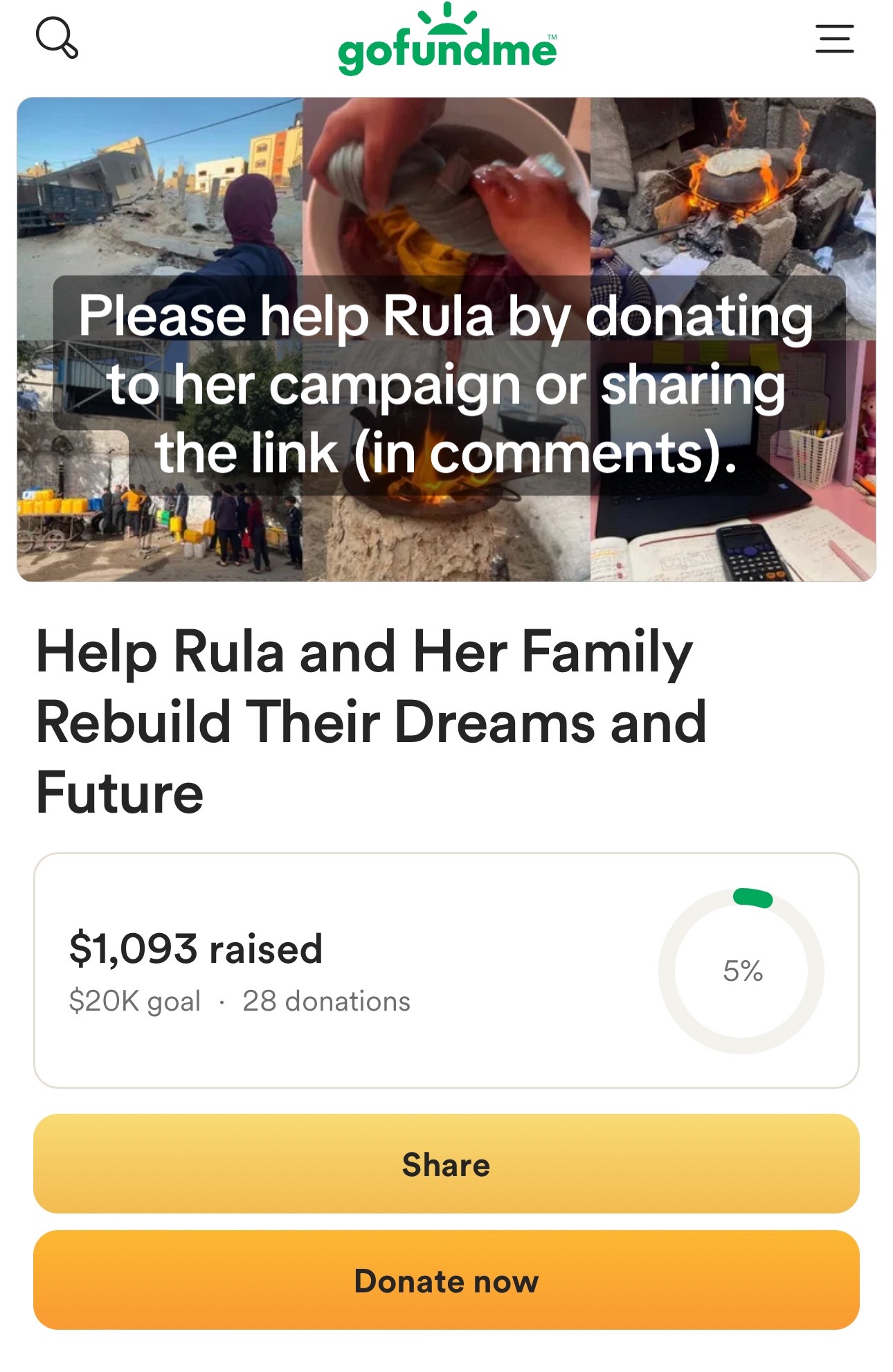
Task: Go to the GoFundMe homepage logo
Action: pyautogui.click(x=447, y=42)
